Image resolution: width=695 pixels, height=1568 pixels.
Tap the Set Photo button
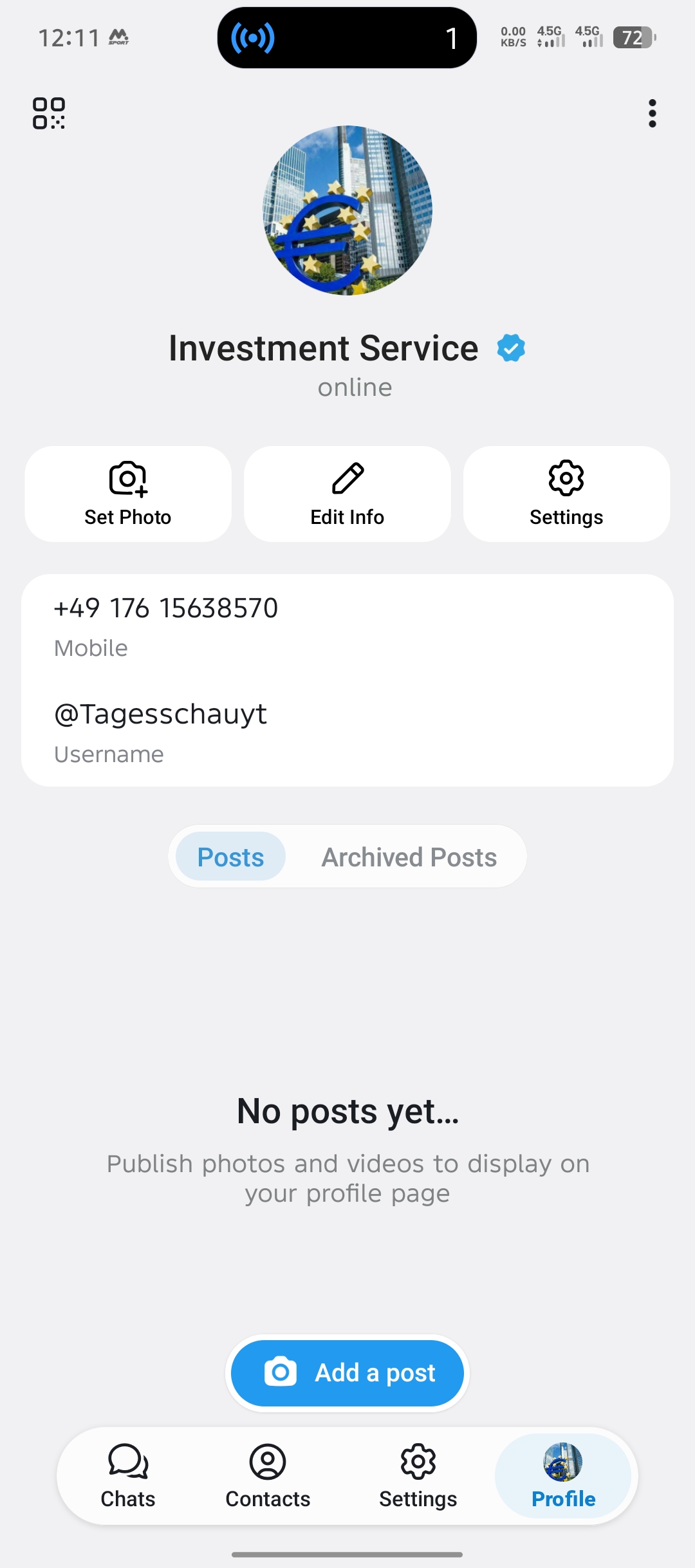128,494
